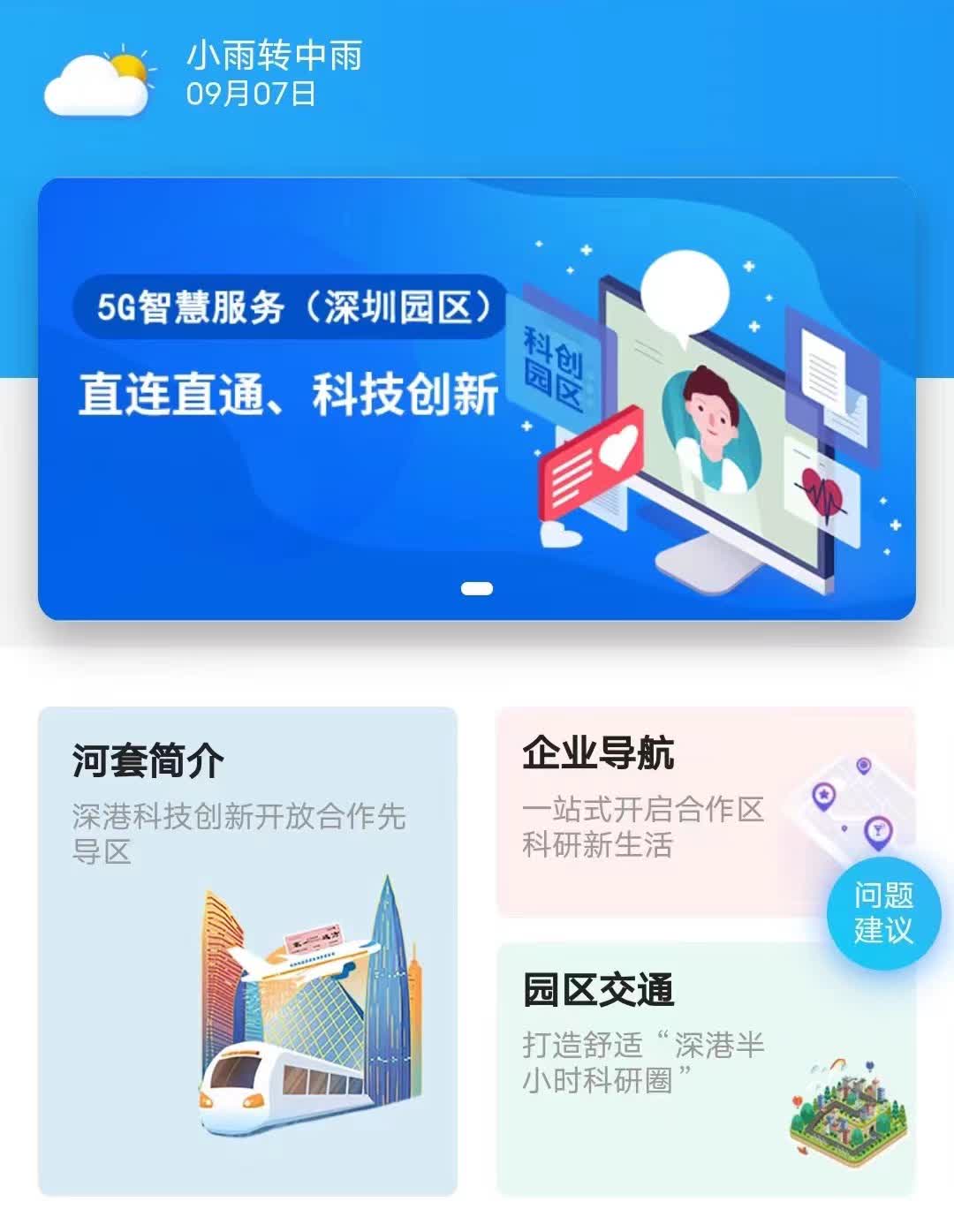Open the 河套简介 card

pos(247,950)
